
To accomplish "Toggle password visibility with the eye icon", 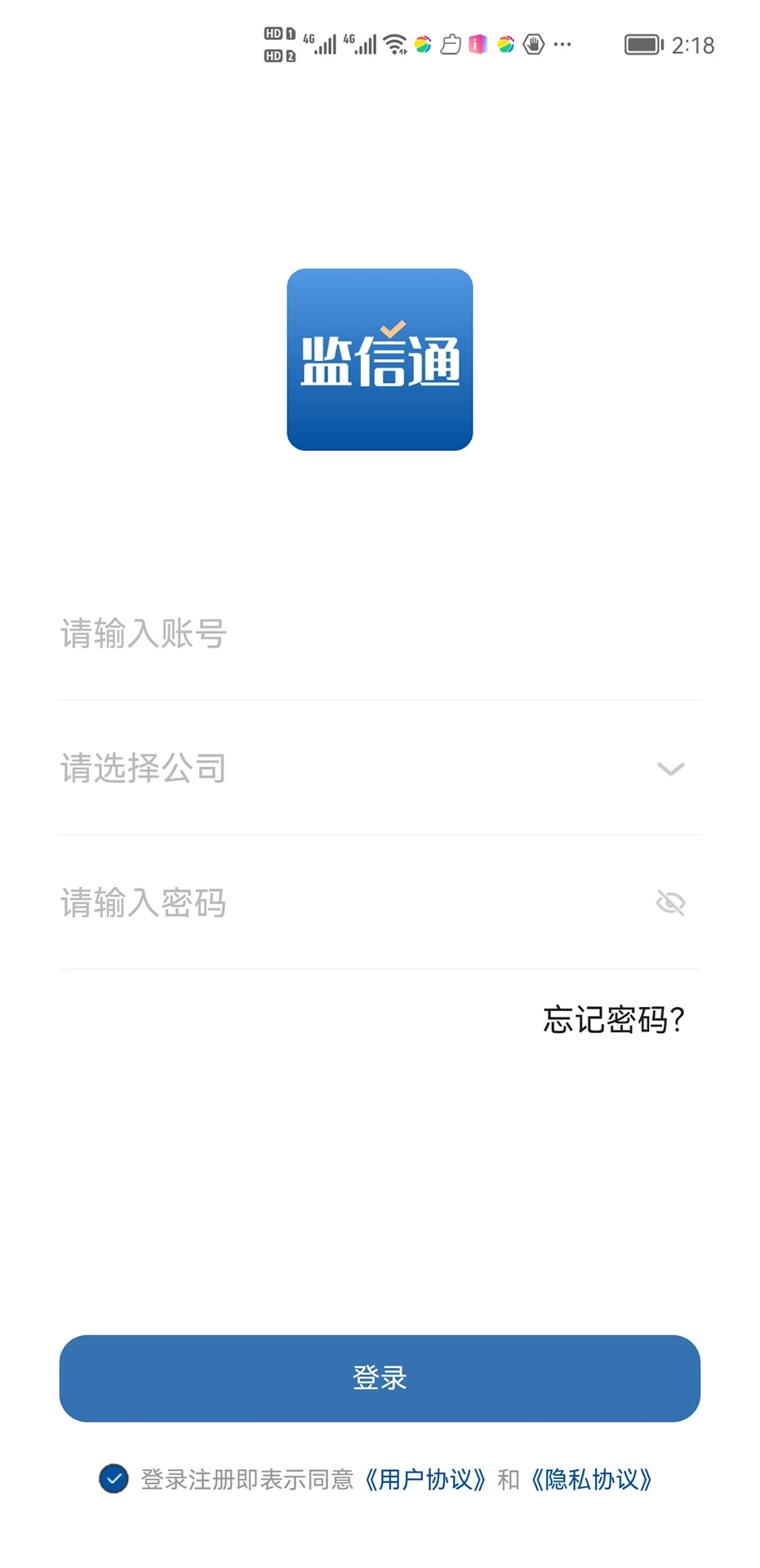I will tap(669, 903).
